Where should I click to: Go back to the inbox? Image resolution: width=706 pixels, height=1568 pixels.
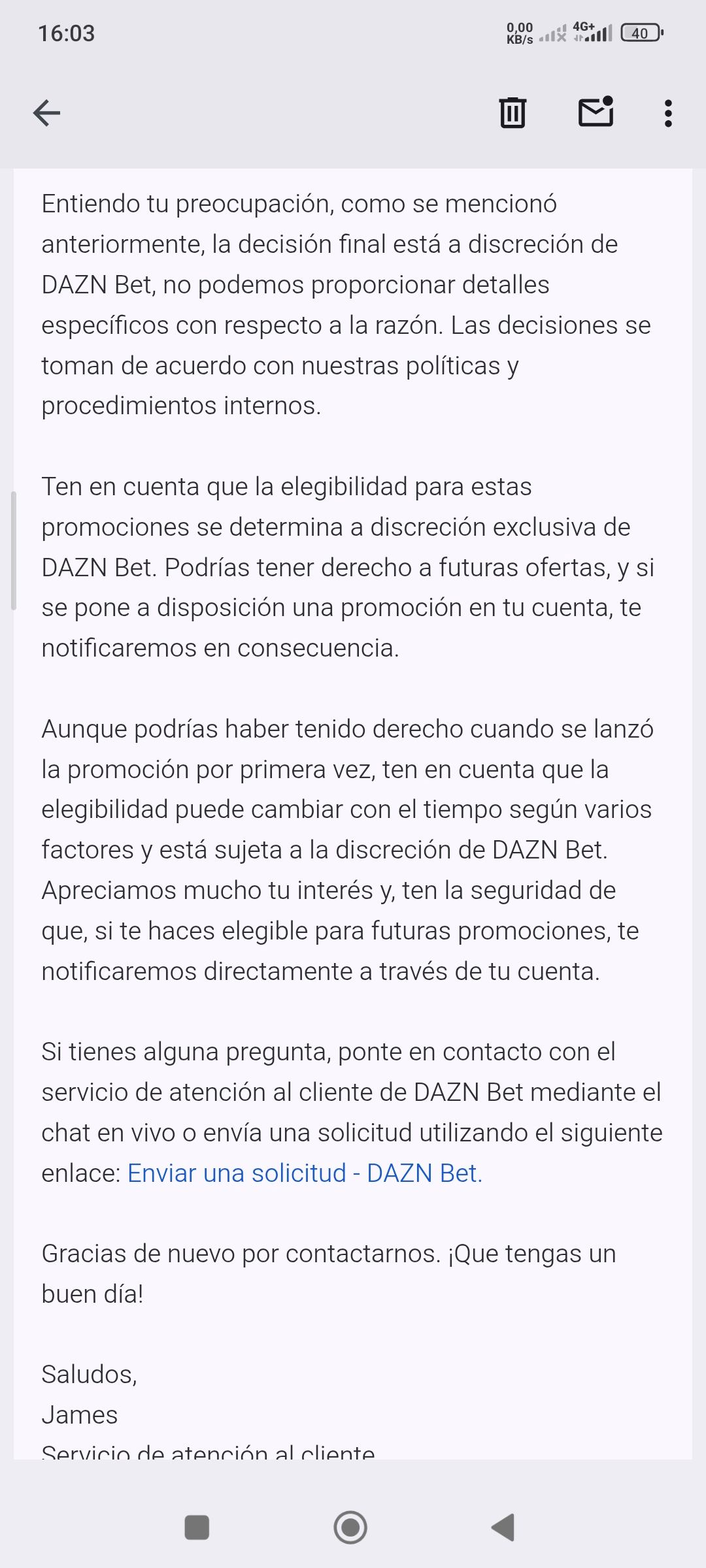point(46,113)
